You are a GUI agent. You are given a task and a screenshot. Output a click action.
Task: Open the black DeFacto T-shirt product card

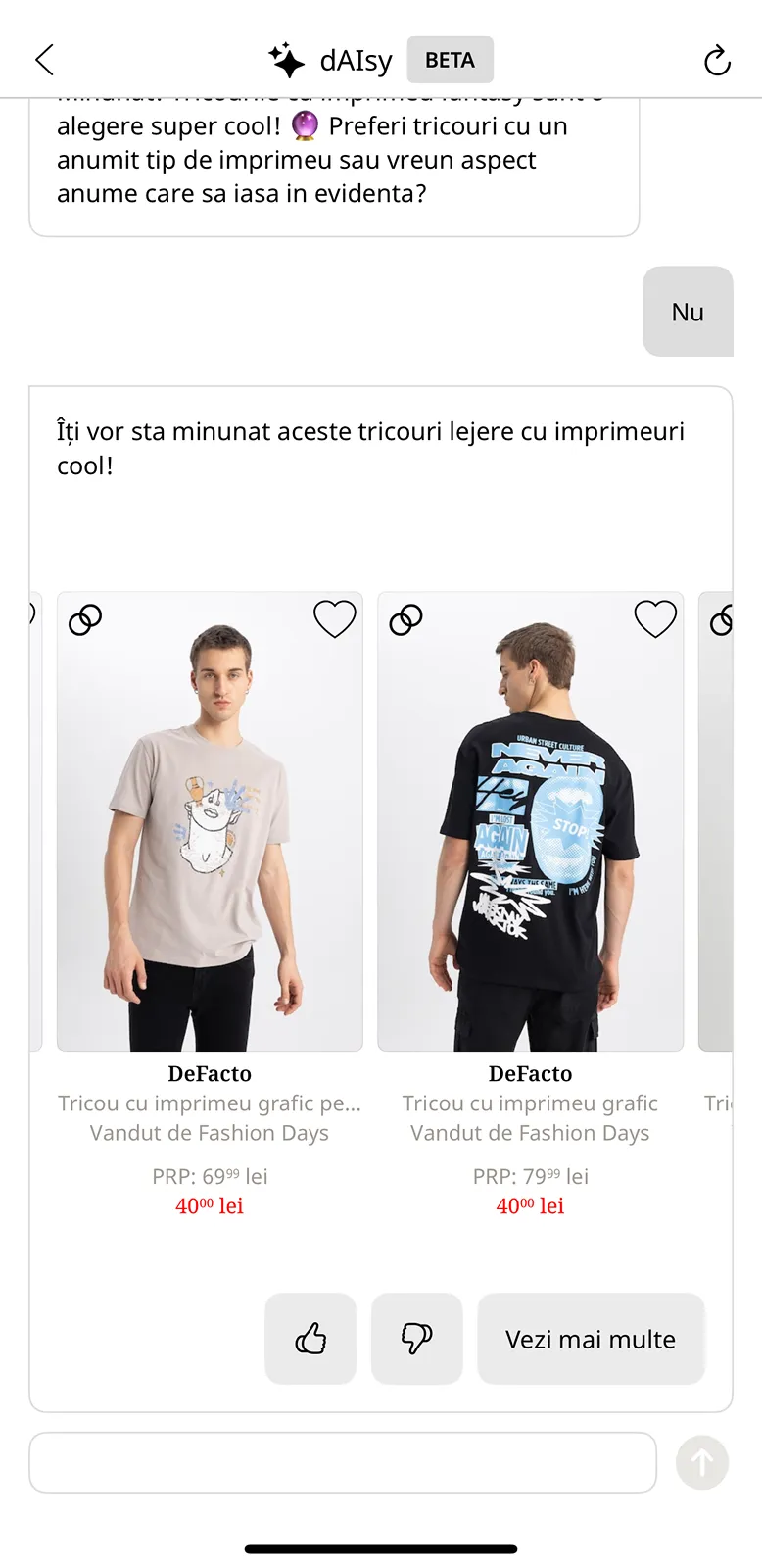530,821
